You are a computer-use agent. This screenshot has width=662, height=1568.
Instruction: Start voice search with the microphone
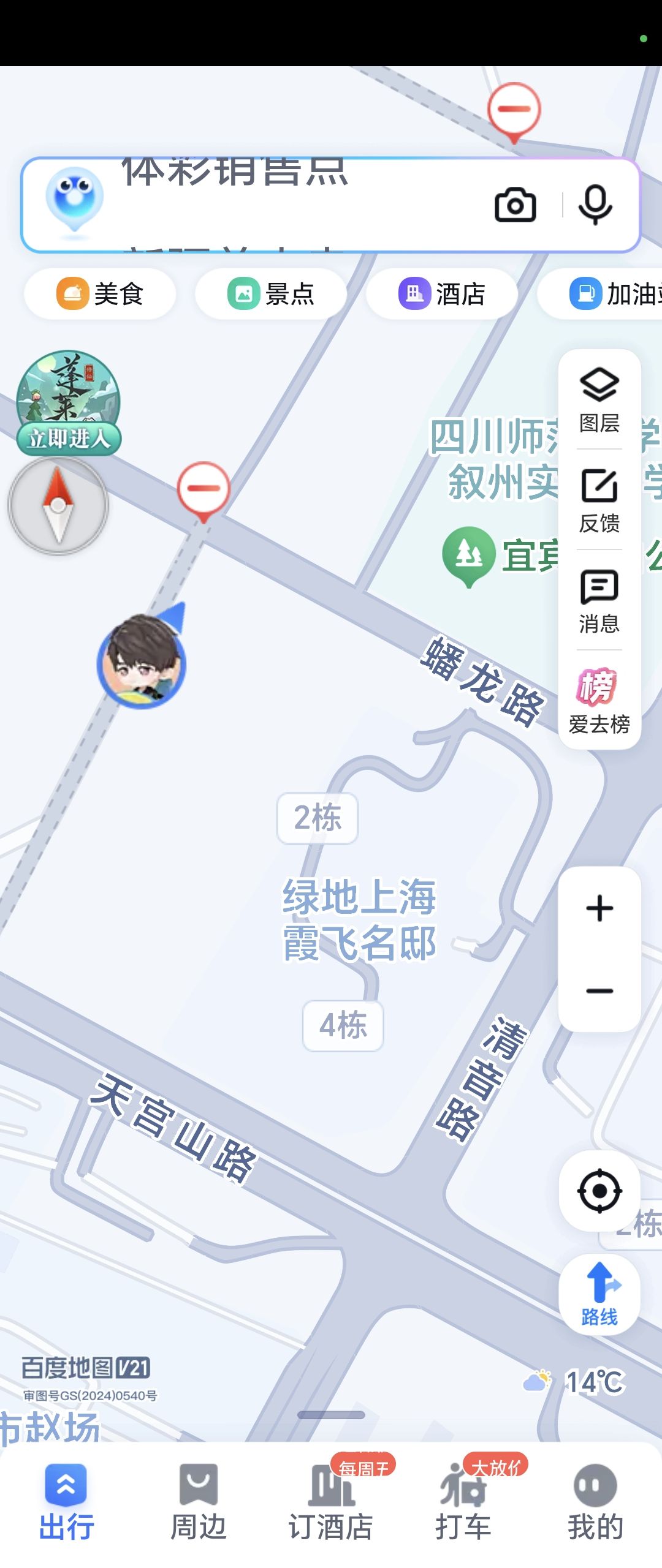pos(595,205)
